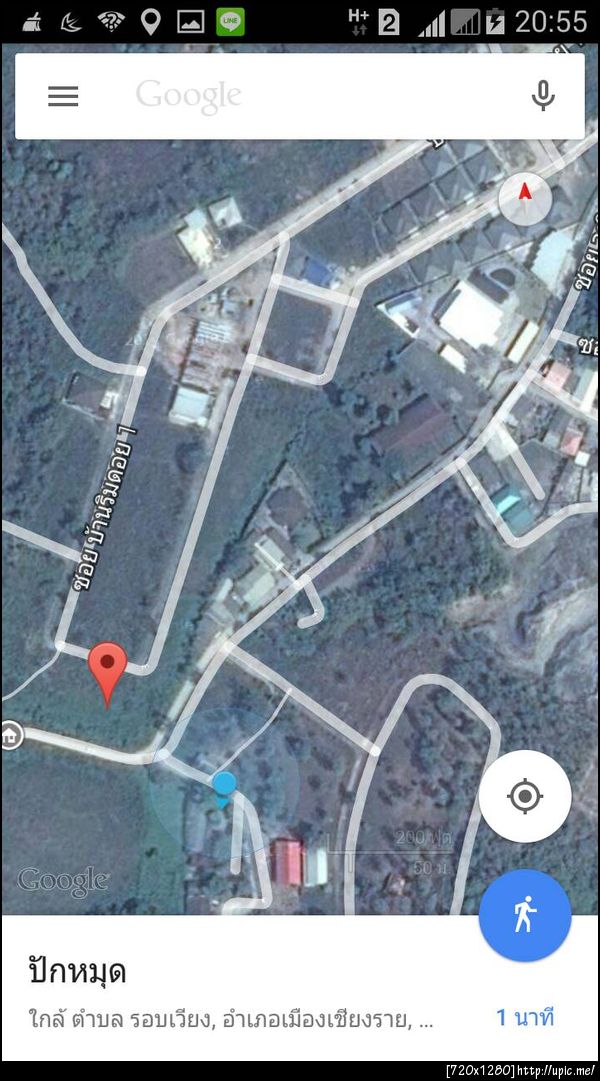Open the hamburger drawer menu

point(63,96)
